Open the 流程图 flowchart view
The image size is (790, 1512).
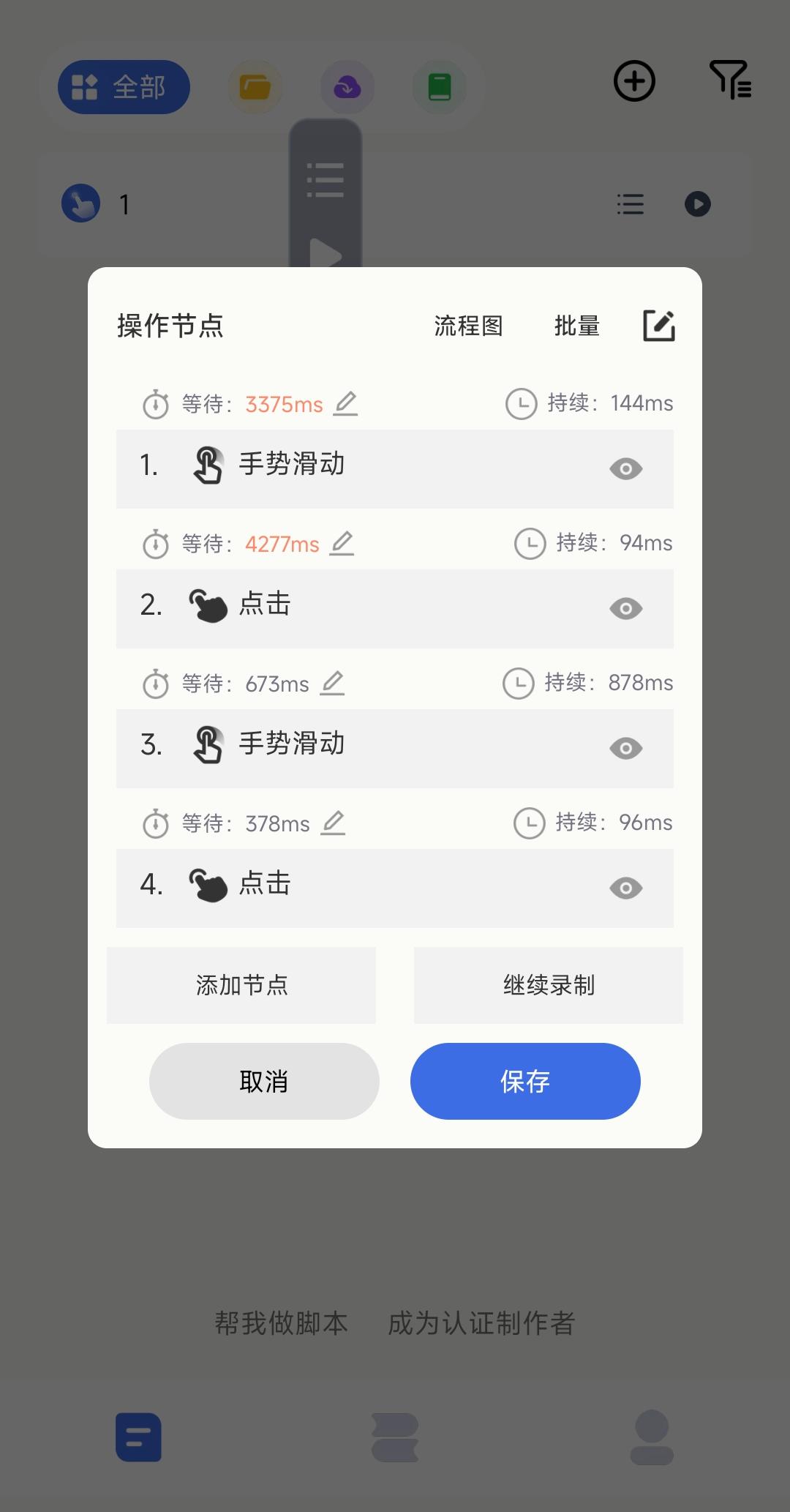coord(468,326)
